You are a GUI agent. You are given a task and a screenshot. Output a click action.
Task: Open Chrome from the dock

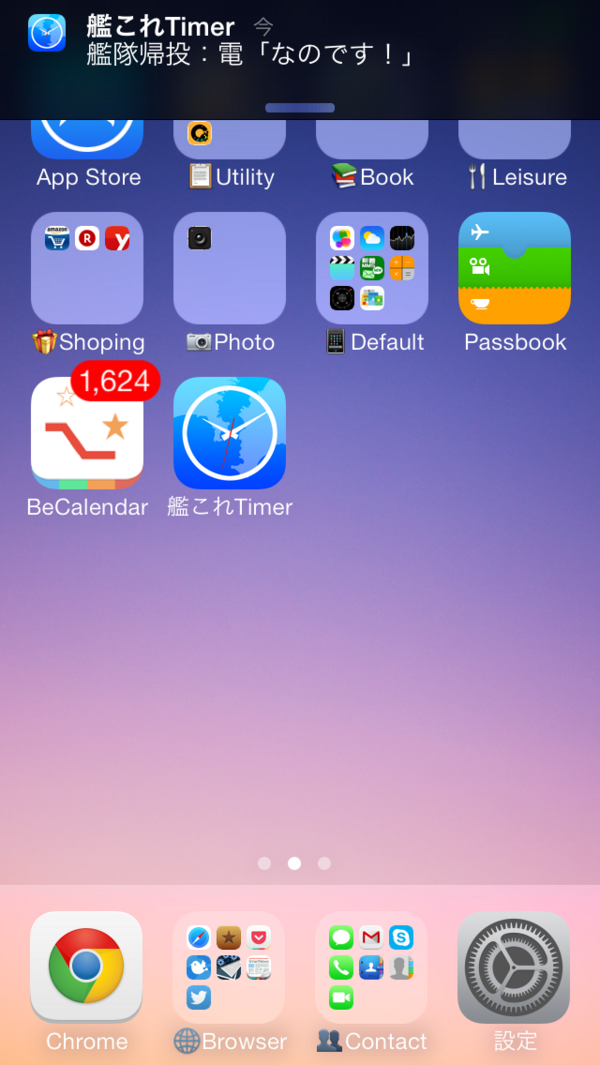(x=86, y=967)
